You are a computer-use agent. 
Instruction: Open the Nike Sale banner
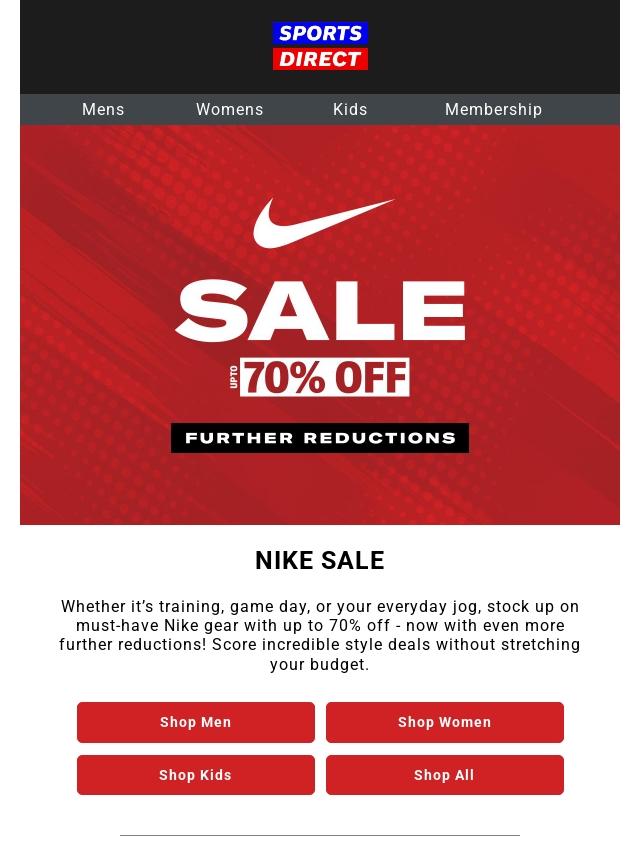click(x=320, y=325)
